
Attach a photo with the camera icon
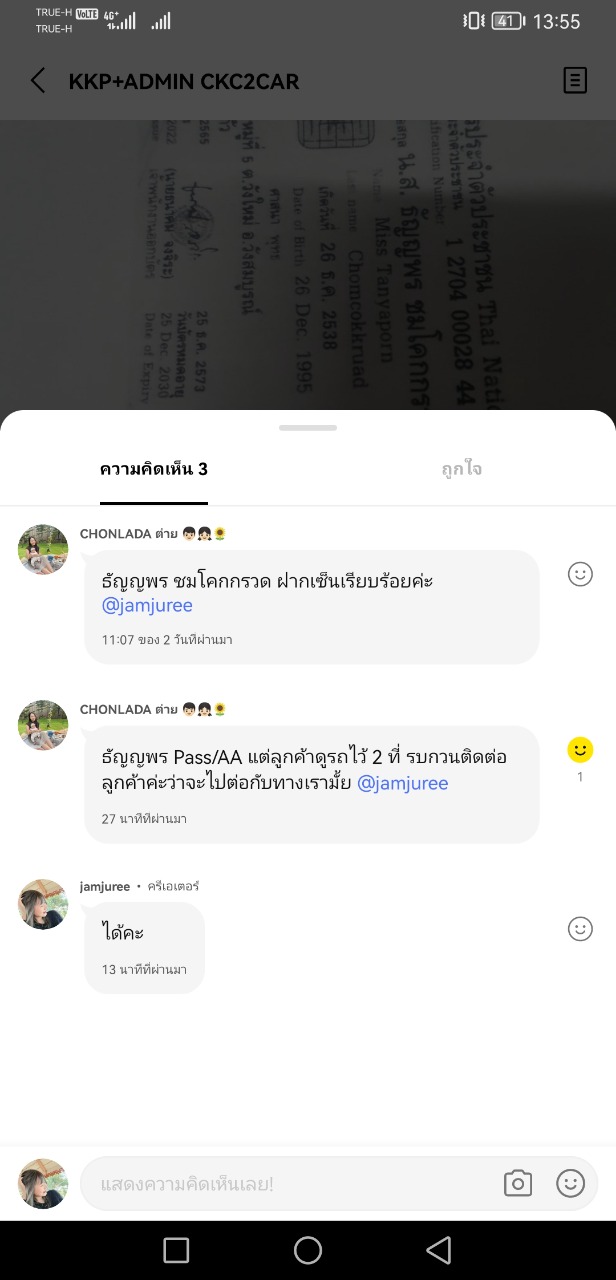click(517, 1184)
